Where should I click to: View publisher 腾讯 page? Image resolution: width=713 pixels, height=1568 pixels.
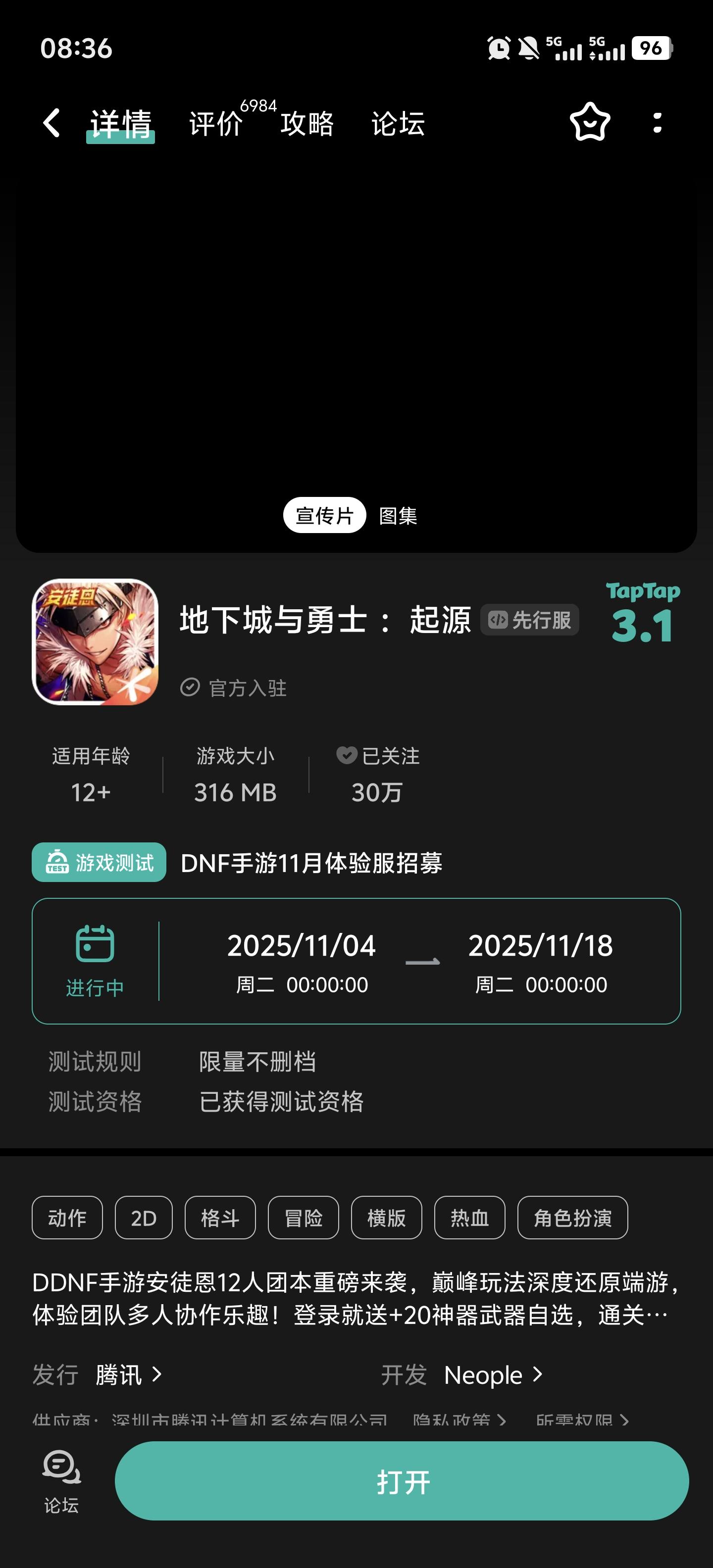(128, 1375)
